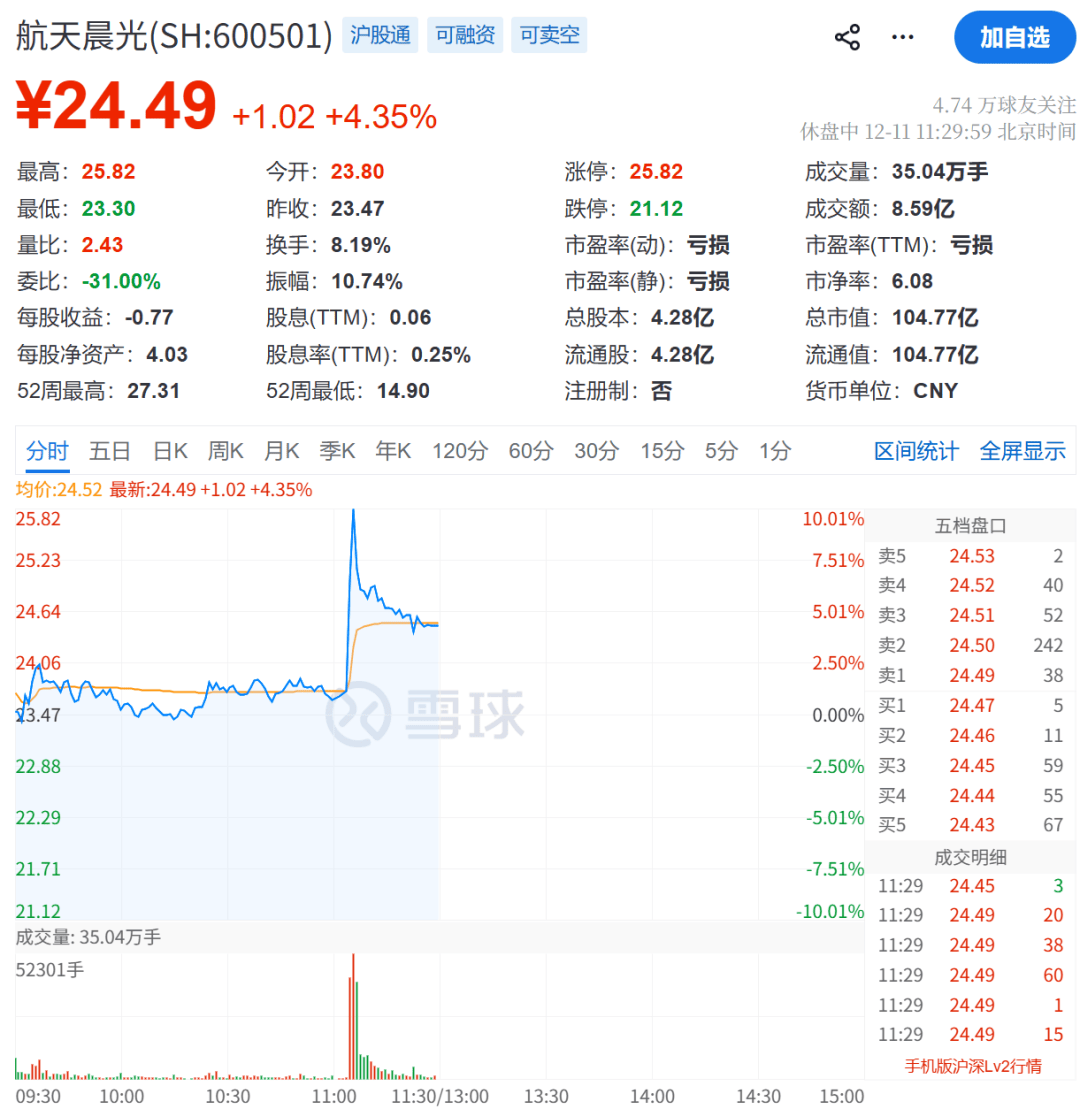Click the 可融资 badge

pyautogui.click(x=464, y=34)
